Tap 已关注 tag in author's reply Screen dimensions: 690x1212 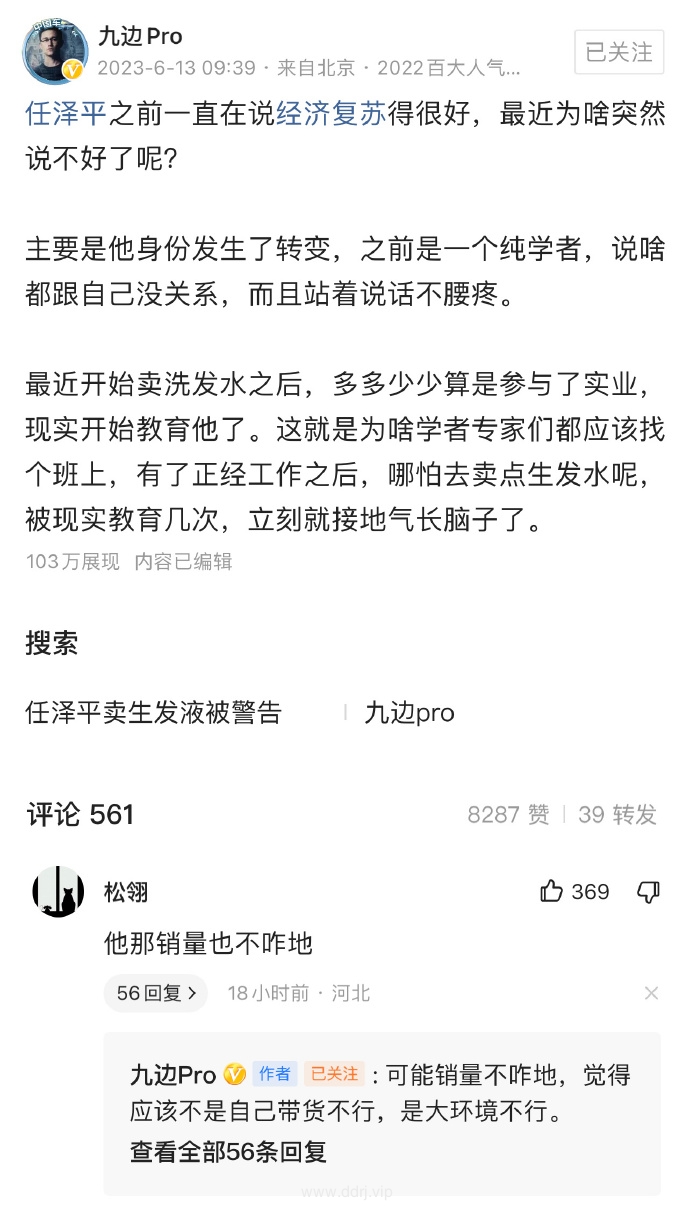(x=335, y=1074)
